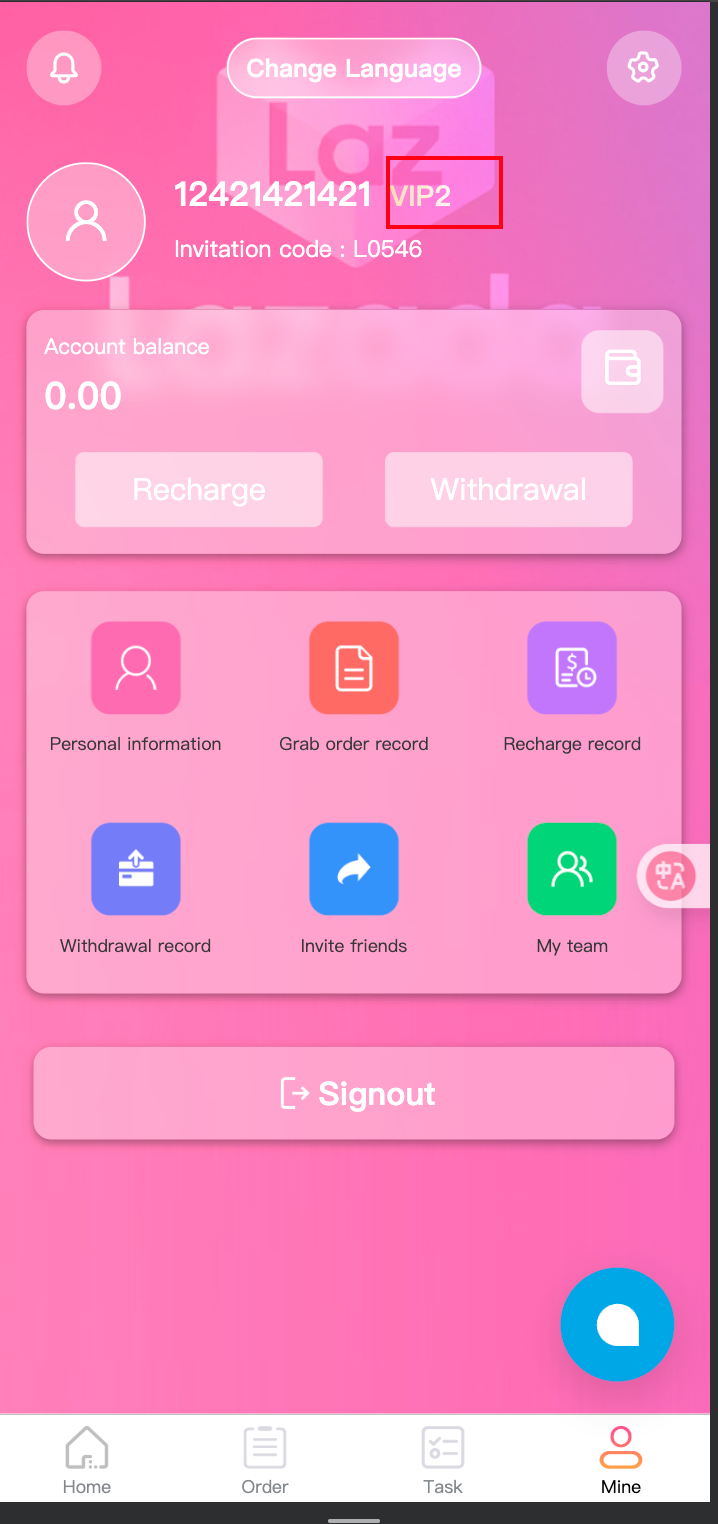This screenshot has width=718, height=1524.
Task: Tap the Recharge button
Action: 199,490
